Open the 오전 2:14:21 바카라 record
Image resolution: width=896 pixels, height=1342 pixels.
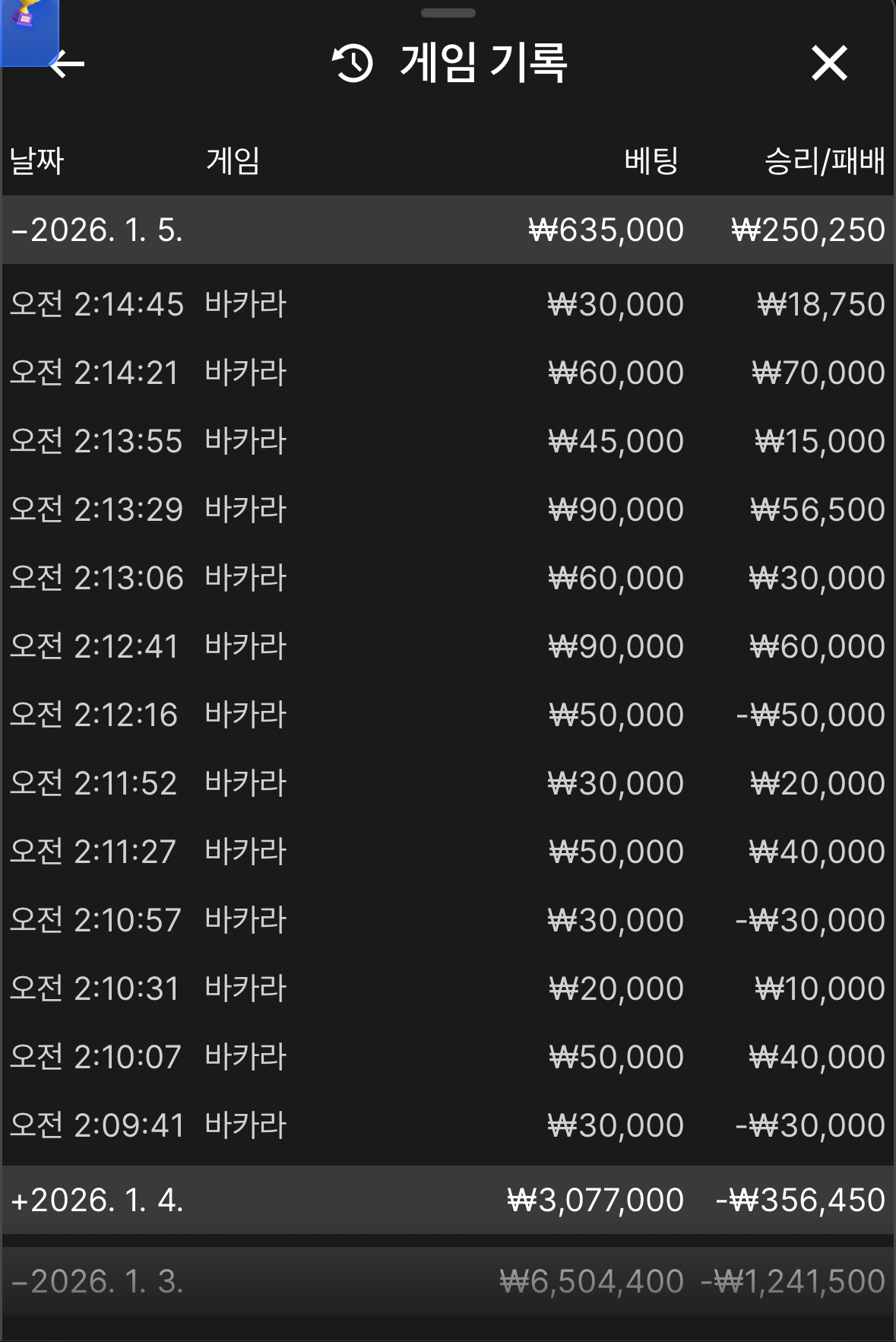(x=448, y=373)
